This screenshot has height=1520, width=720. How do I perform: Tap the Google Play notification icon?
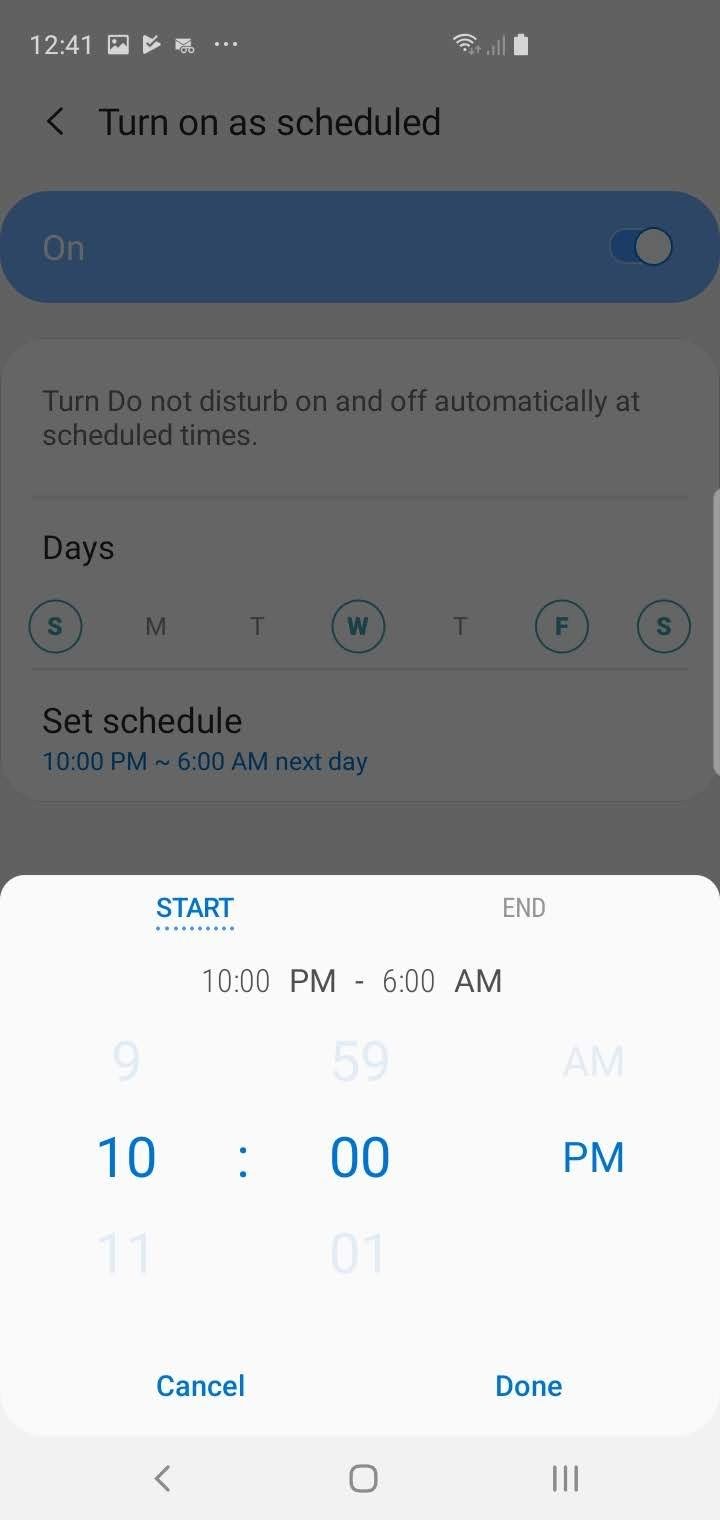(151, 44)
